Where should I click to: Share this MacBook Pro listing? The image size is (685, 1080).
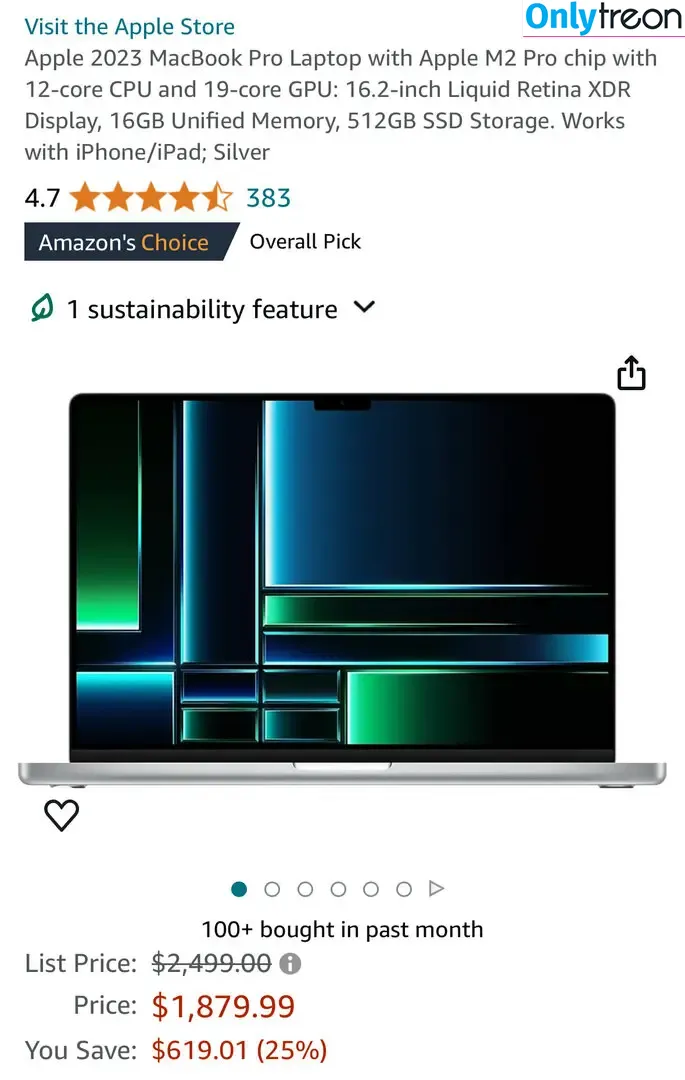(x=631, y=374)
